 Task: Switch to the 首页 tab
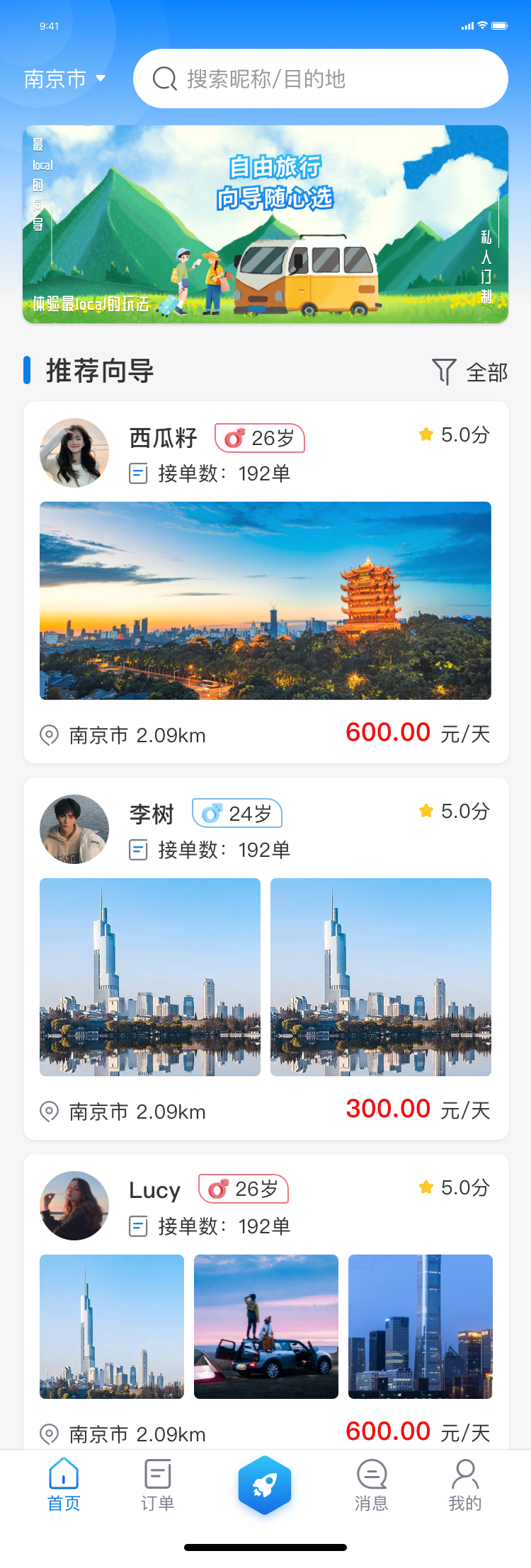[64, 1485]
